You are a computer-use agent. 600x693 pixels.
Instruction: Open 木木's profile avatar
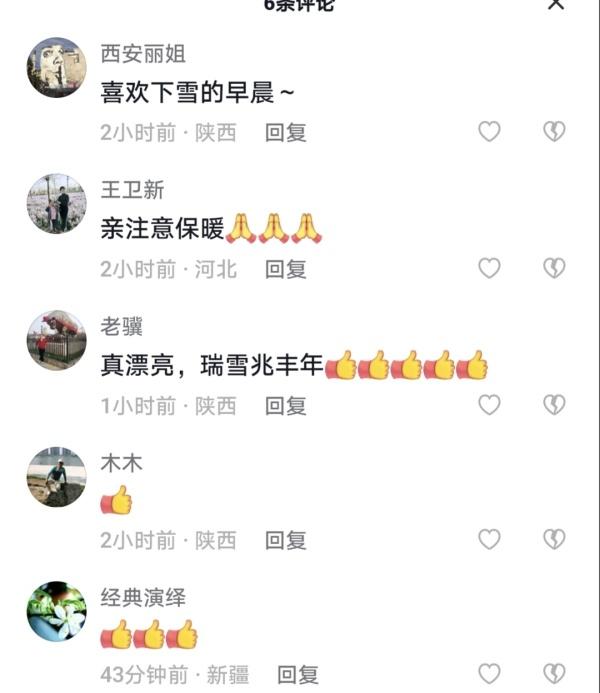(56, 477)
